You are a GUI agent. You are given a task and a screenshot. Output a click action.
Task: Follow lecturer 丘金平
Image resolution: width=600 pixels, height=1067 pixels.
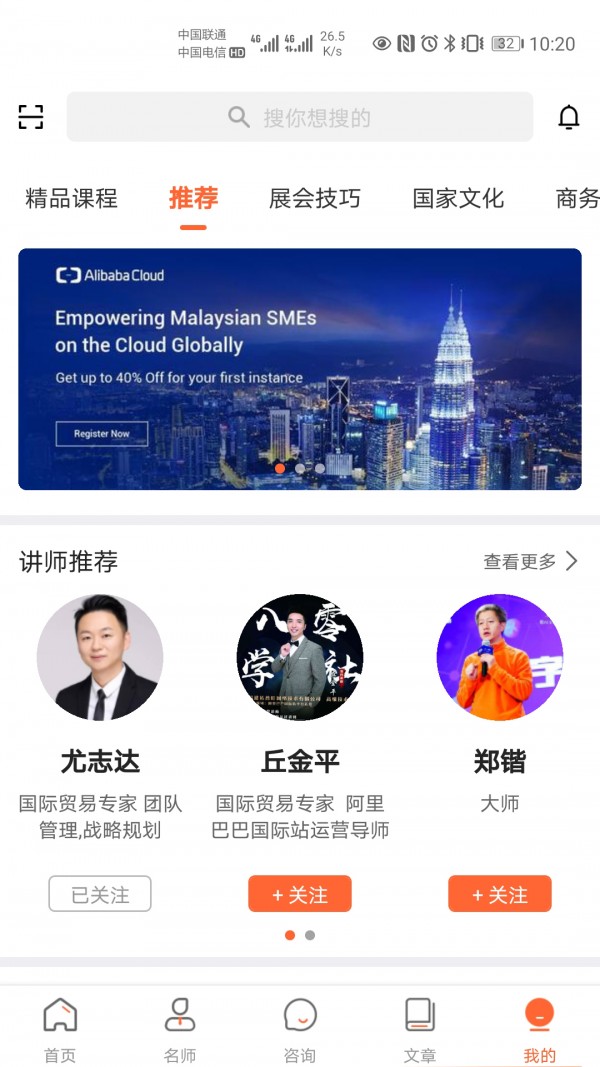(300, 894)
